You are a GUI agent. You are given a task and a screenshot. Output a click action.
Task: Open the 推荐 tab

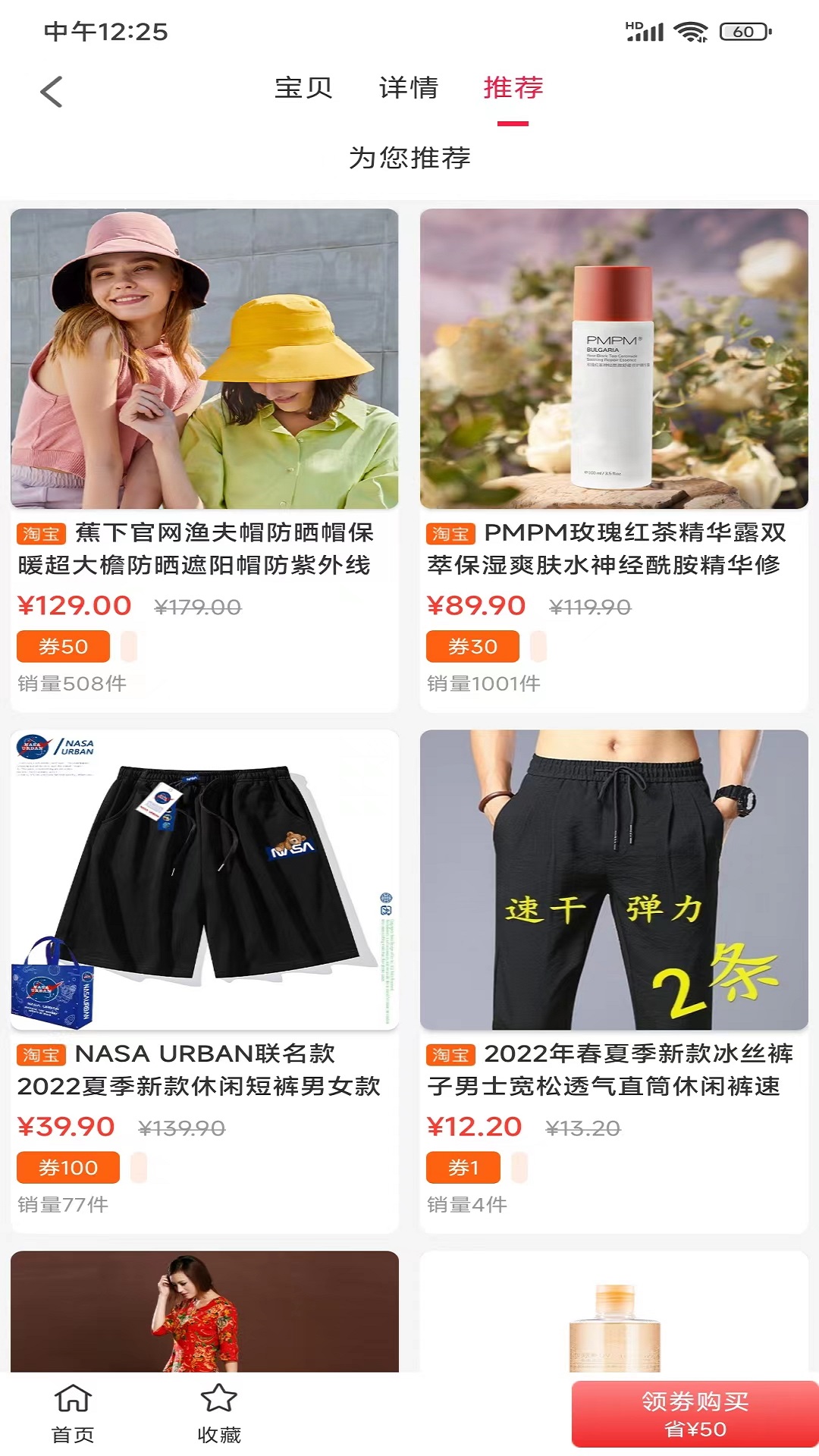point(513,89)
